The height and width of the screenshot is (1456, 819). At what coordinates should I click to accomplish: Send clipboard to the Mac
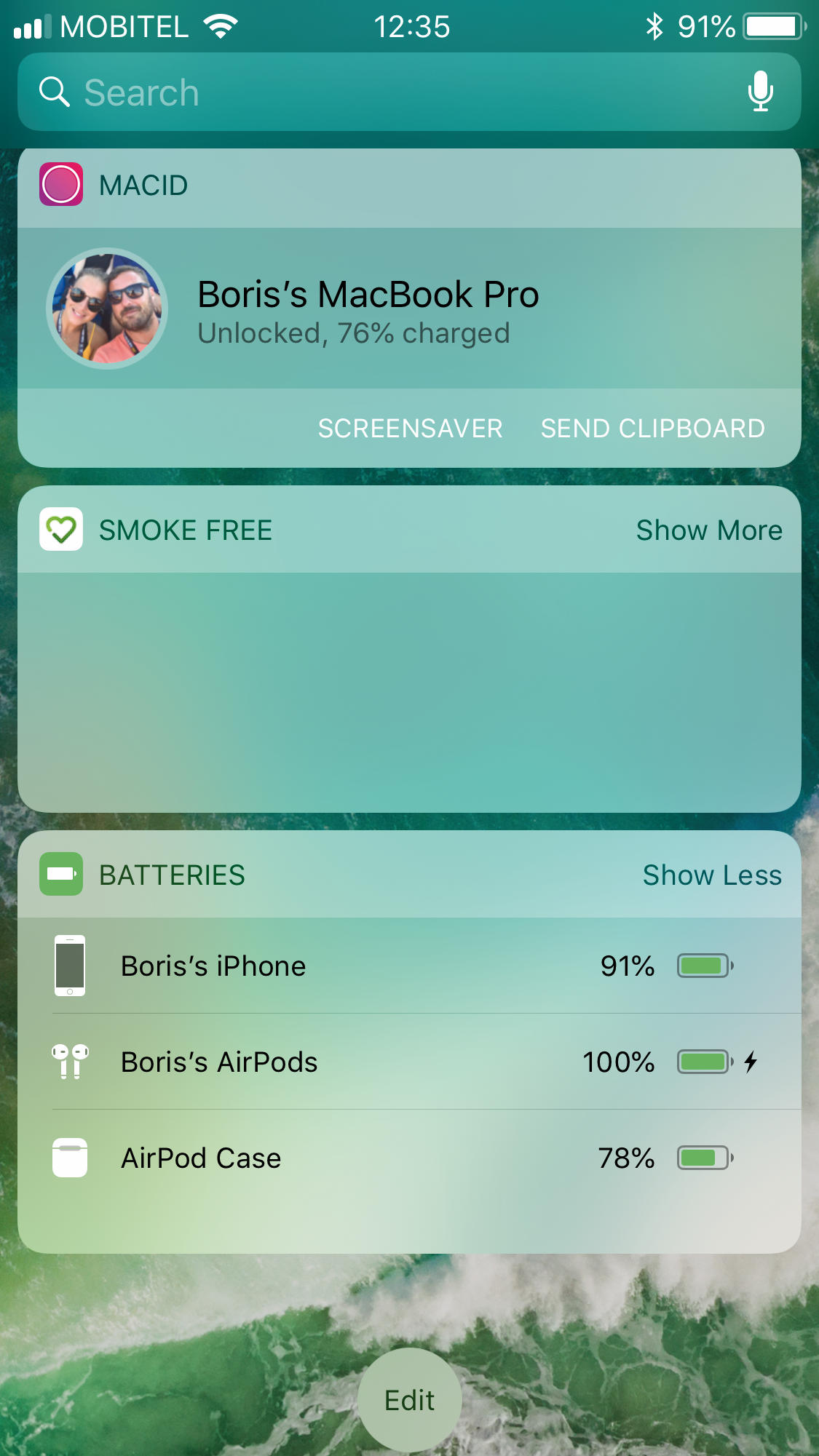pyautogui.click(x=652, y=429)
